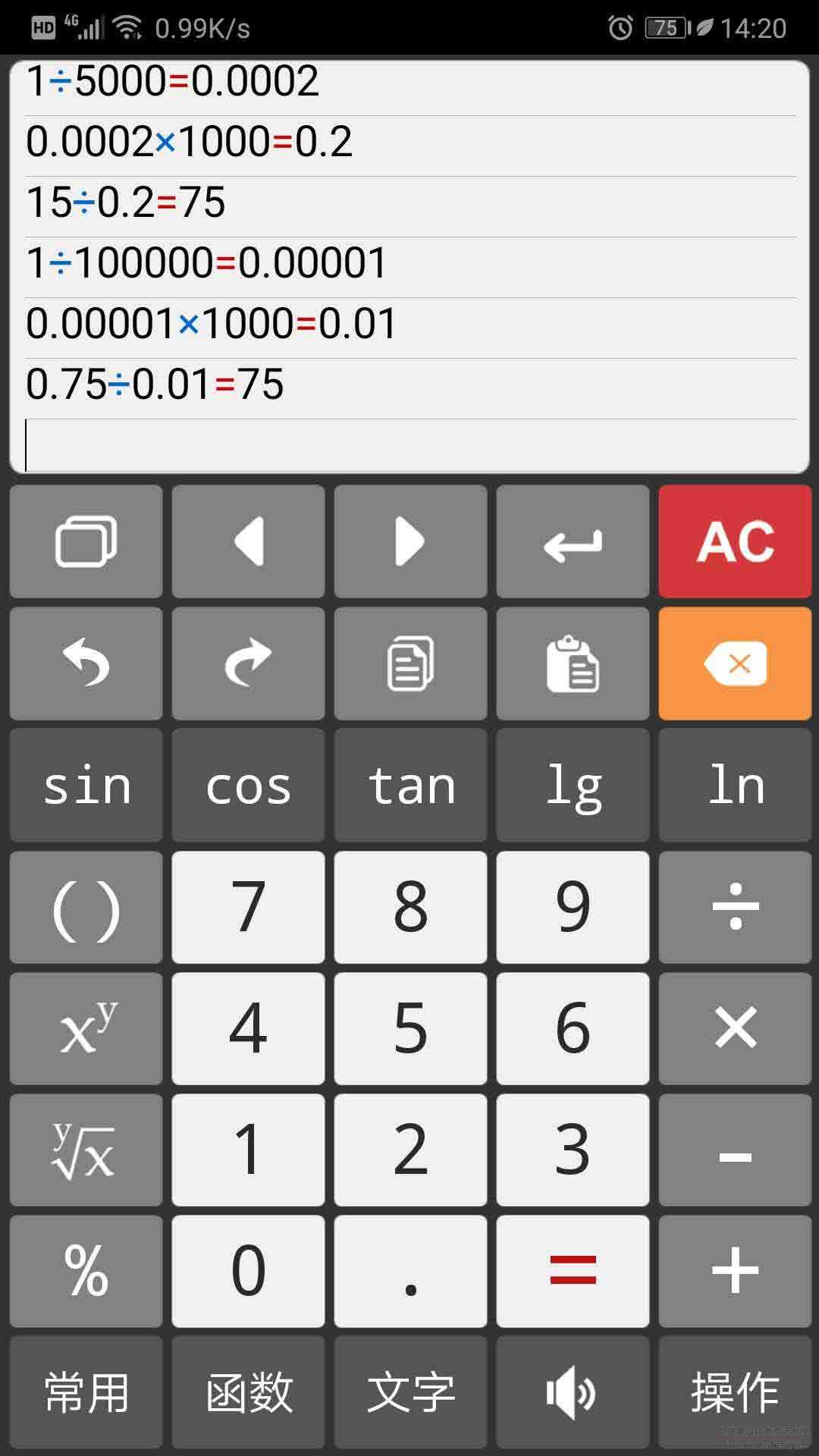The height and width of the screenshot is (1456, 819).
Task: Redo the last action
Action: coord(248,664)
